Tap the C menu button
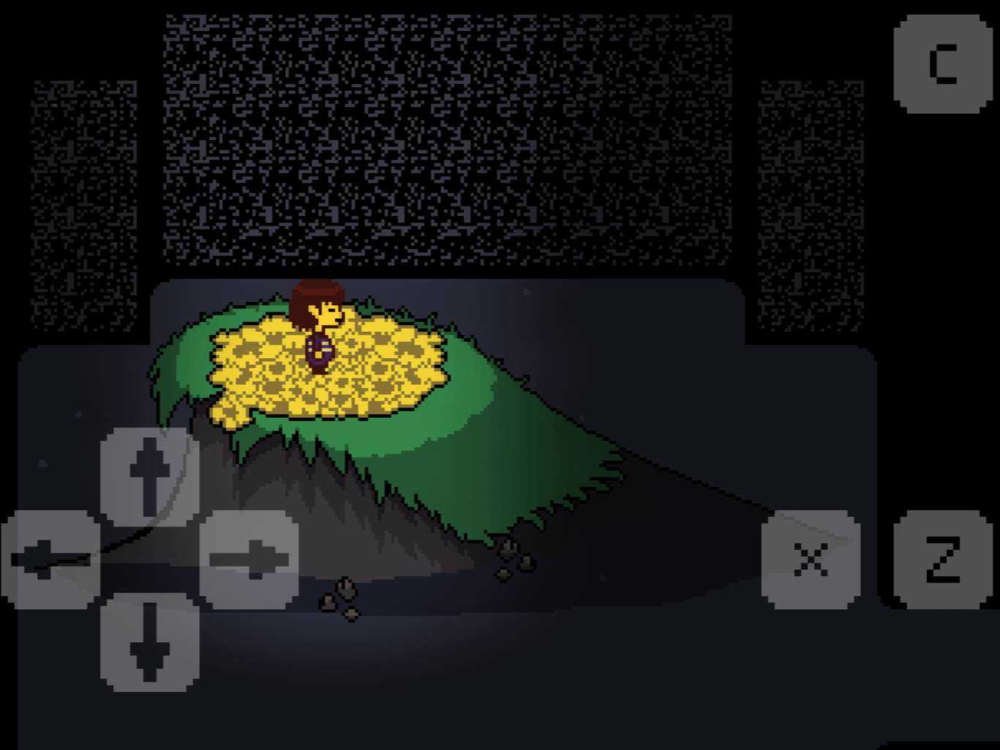 (x=942, y=63)
